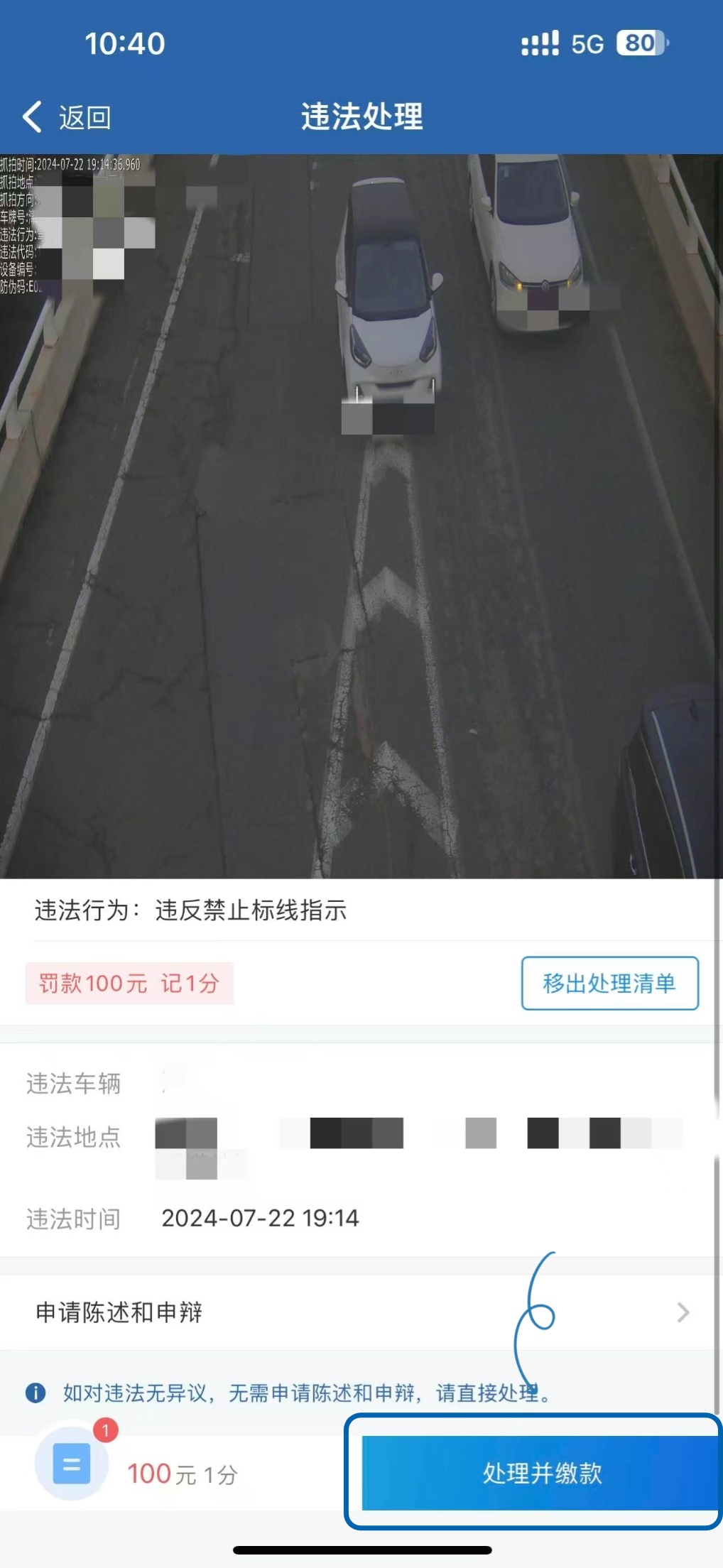The height and width of the screenshot is (1568, 723).
Task: Tap 处理并缴款 to pay the fine
Action: point(541,1473)
